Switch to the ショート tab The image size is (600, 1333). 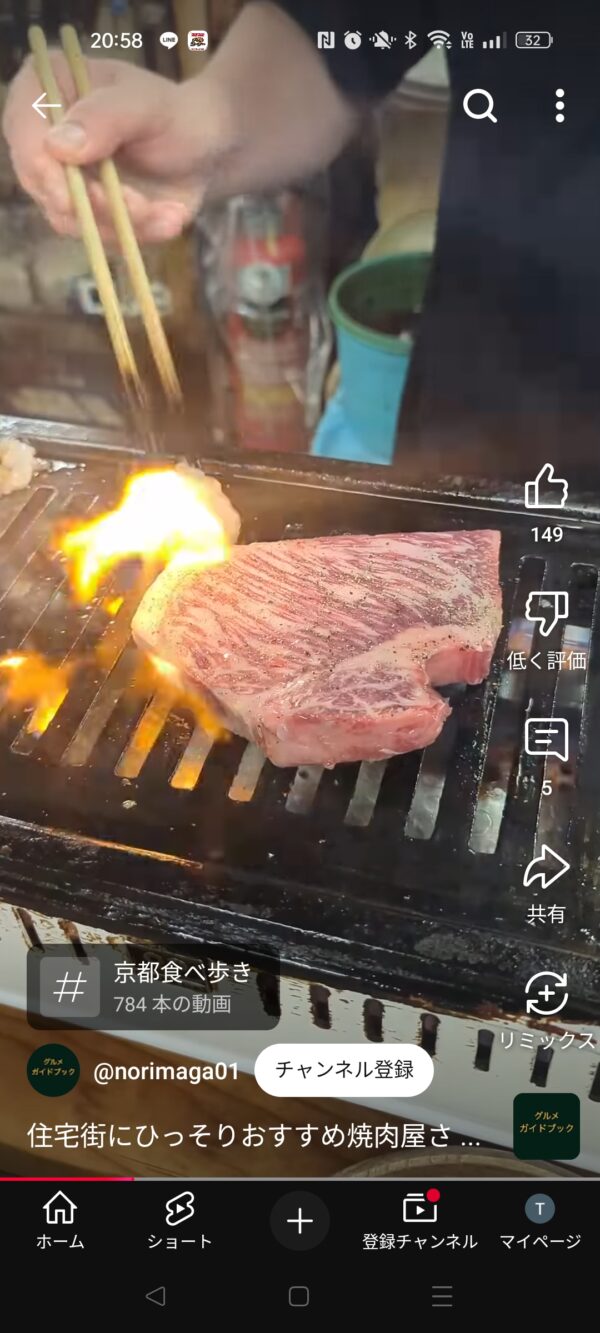[x=180, y=1220]
